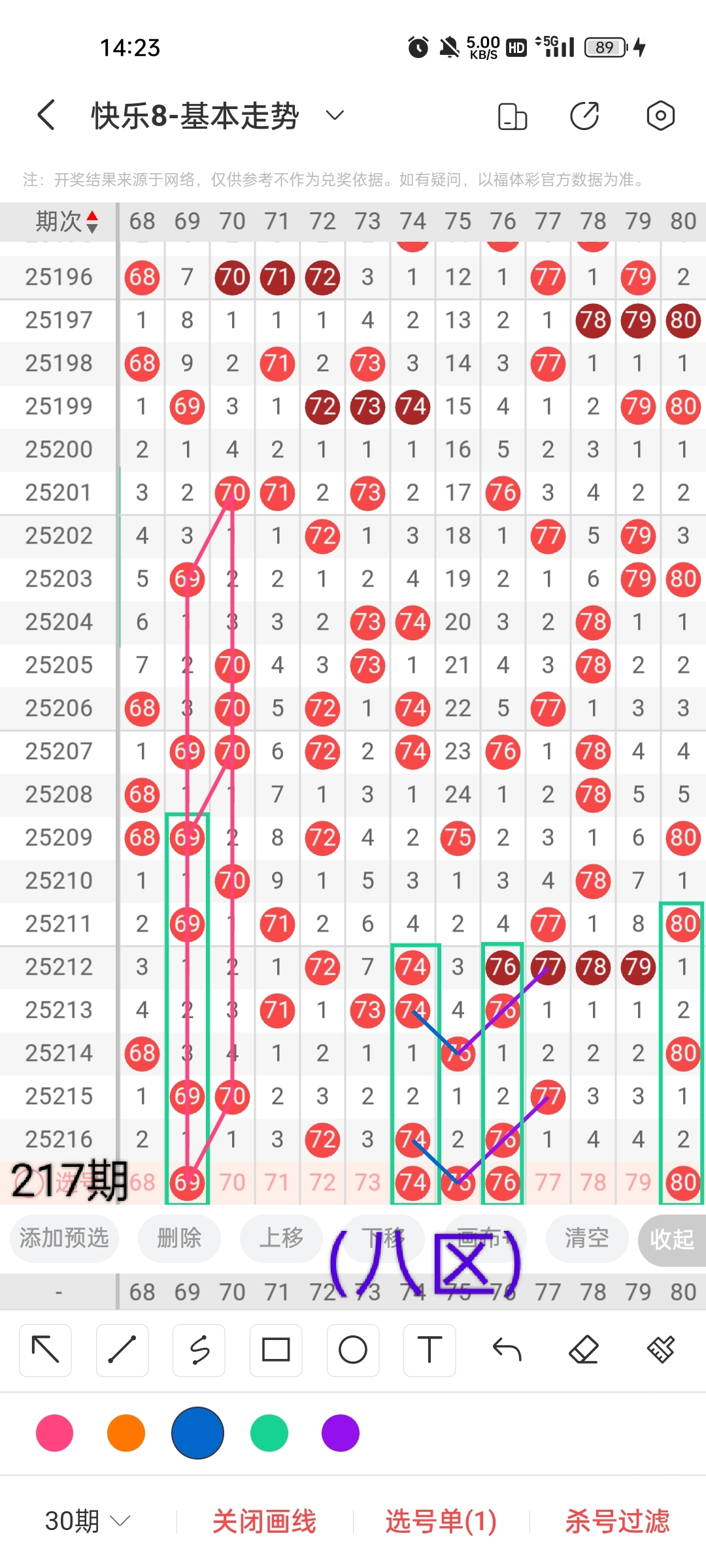Tap 清空 to clear selections
Screen dimensions: 706x1568
click(587, 1238)
